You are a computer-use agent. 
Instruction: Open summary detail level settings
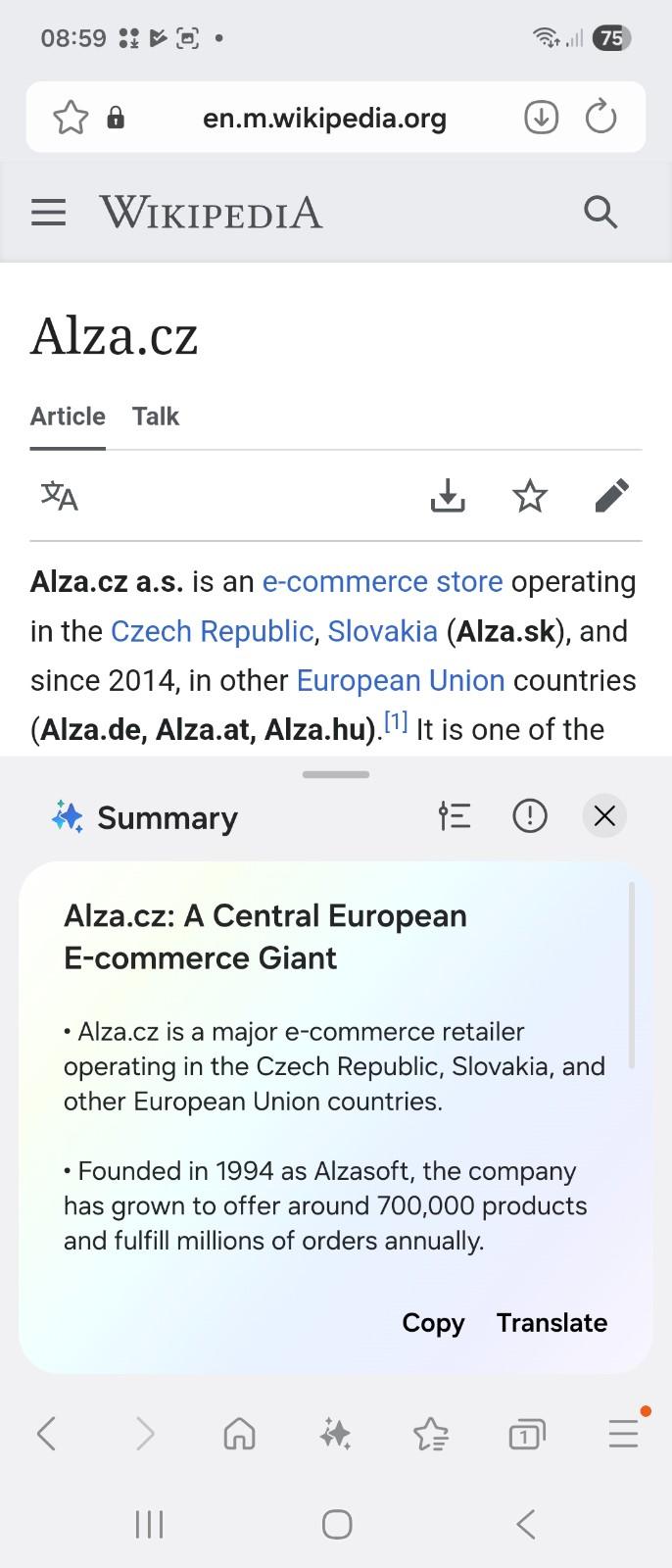pyautogui.click(x=455, y=815)
